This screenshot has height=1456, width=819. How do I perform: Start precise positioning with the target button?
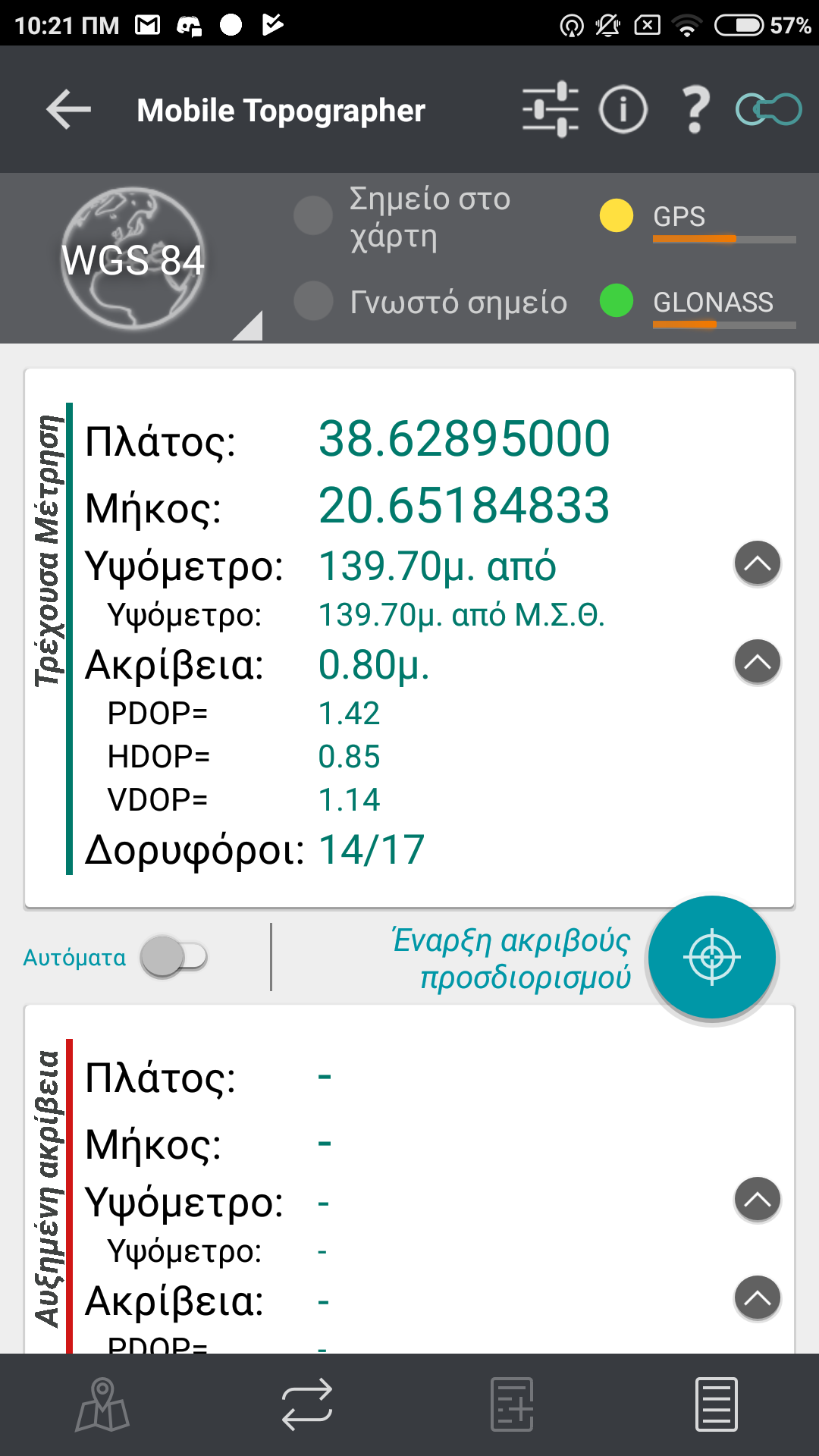(x=711, y=957)
